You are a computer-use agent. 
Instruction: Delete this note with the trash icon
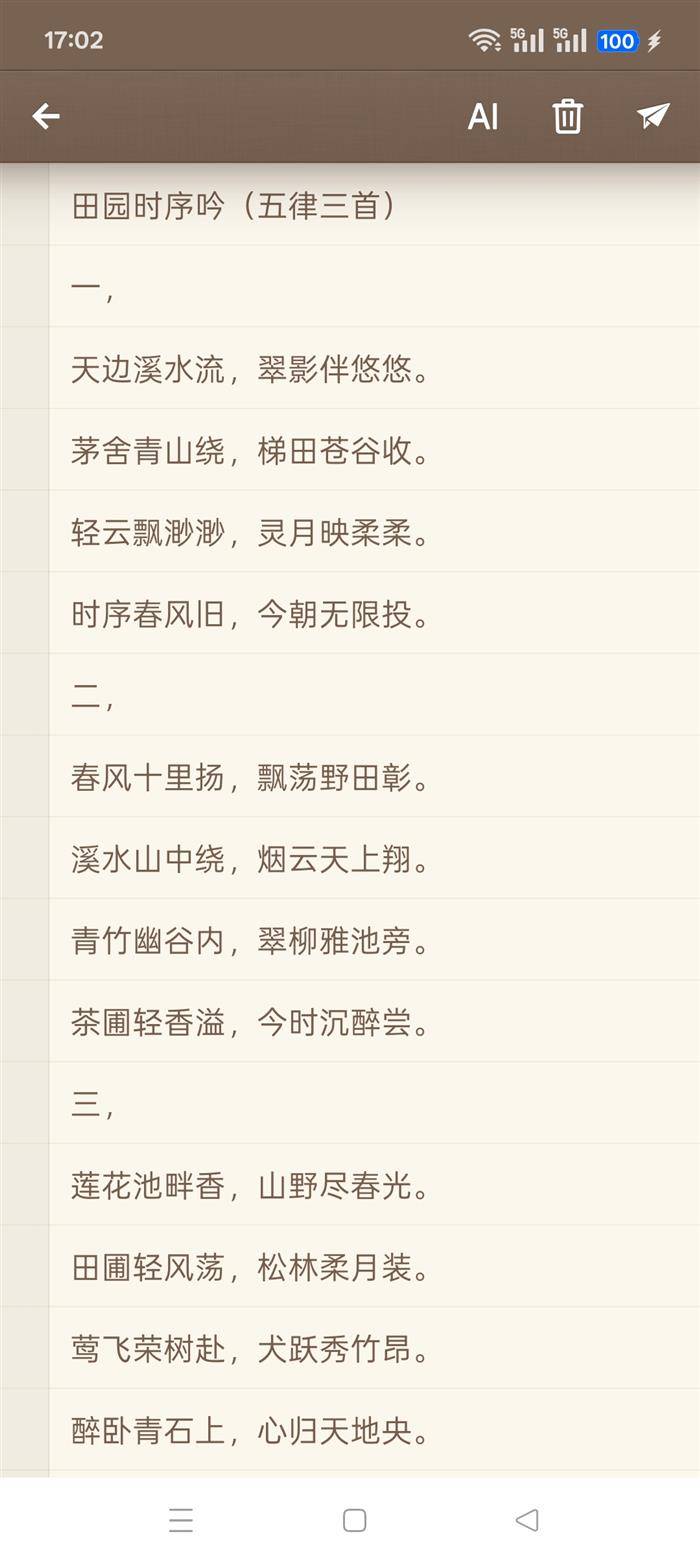tap(567, 116)
